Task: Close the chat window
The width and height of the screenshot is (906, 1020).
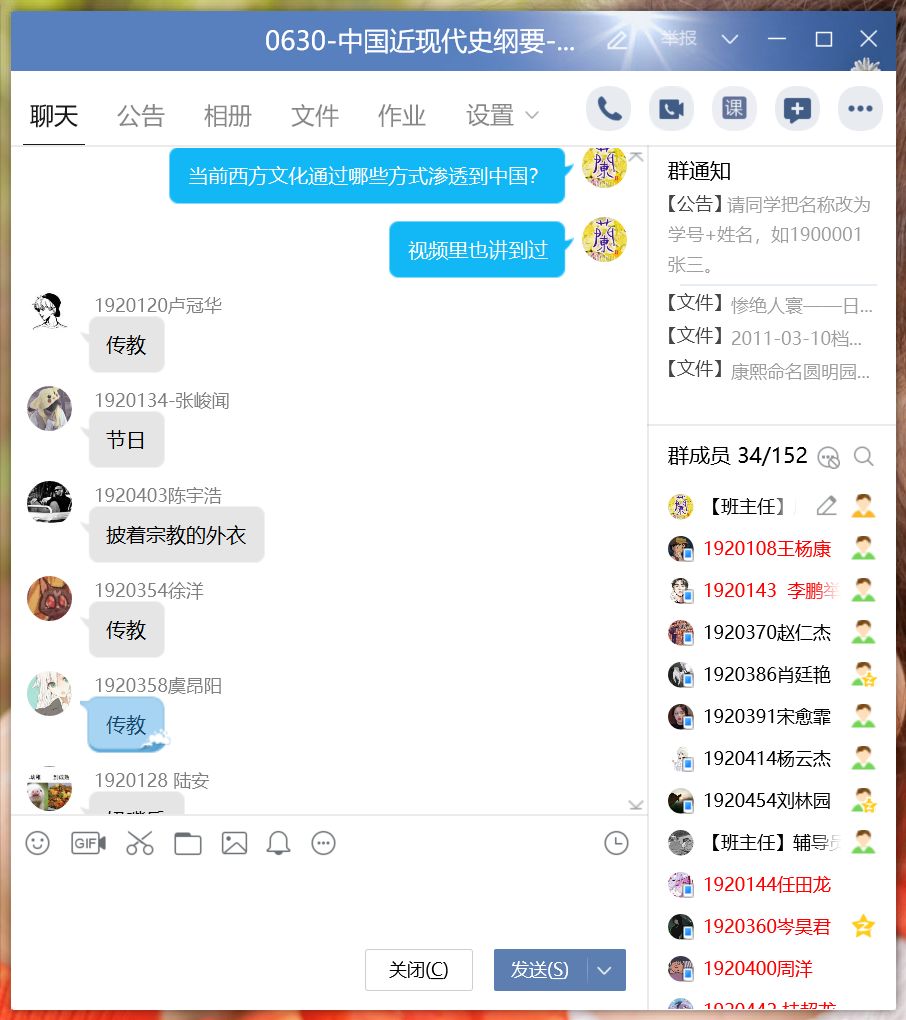Action: (x=868, y=39)
